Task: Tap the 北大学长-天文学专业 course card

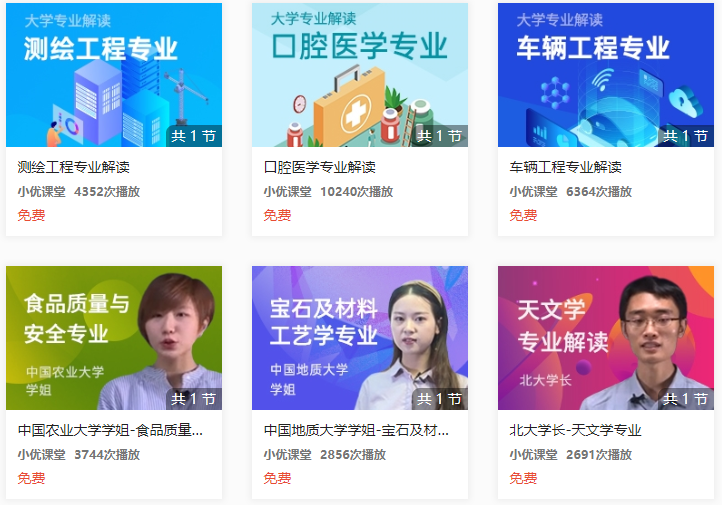Action: tap(606, 338)
